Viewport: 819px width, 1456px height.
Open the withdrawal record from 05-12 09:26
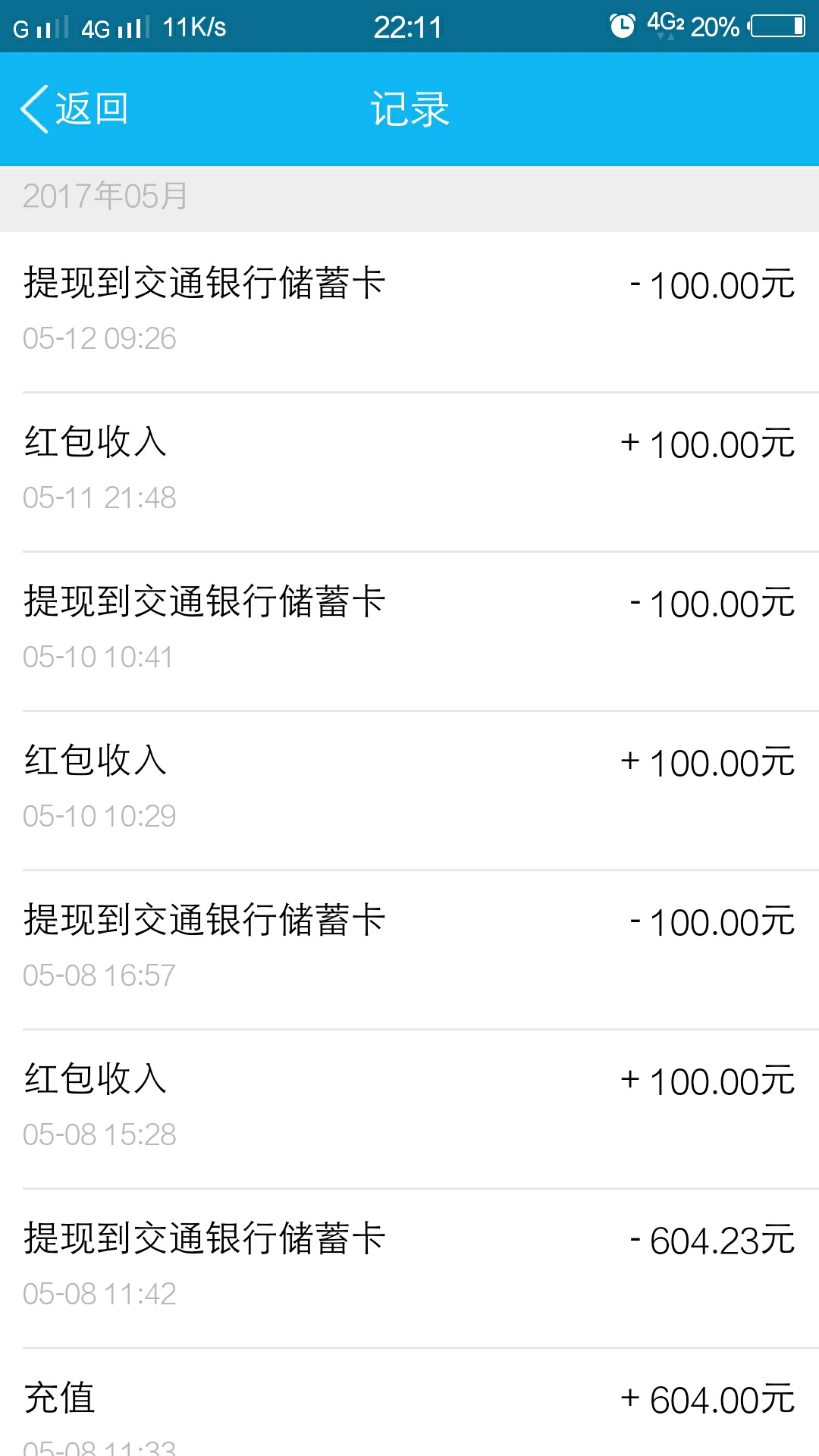[409, 311]
